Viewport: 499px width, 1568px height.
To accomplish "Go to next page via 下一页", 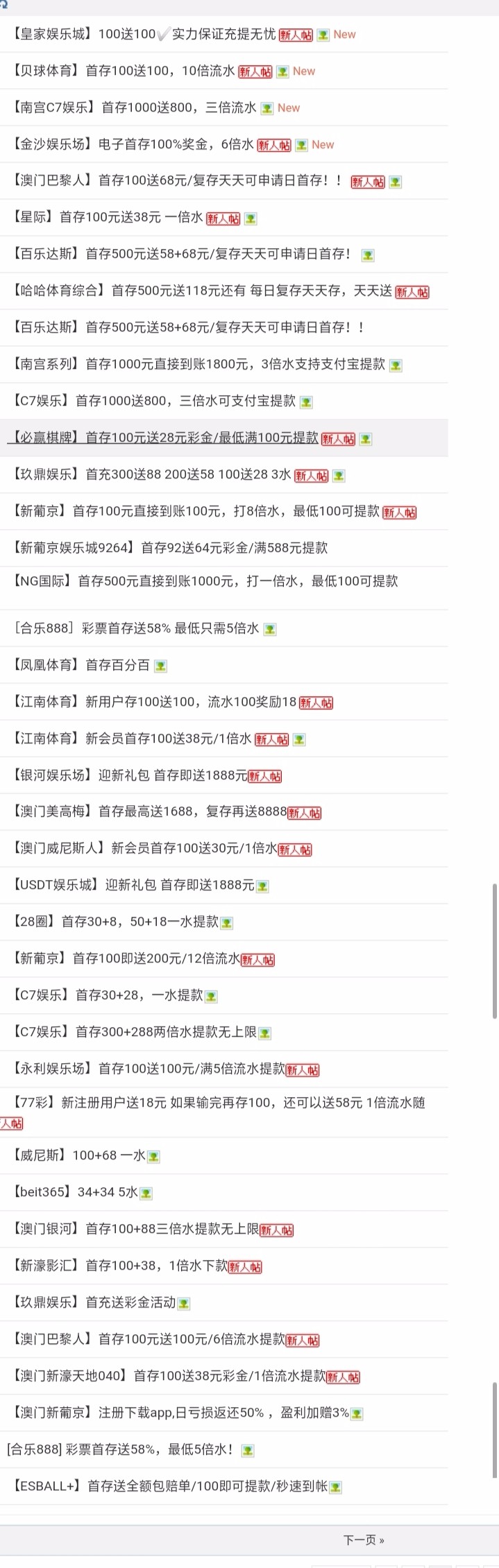I will (x=364, y=1540).
